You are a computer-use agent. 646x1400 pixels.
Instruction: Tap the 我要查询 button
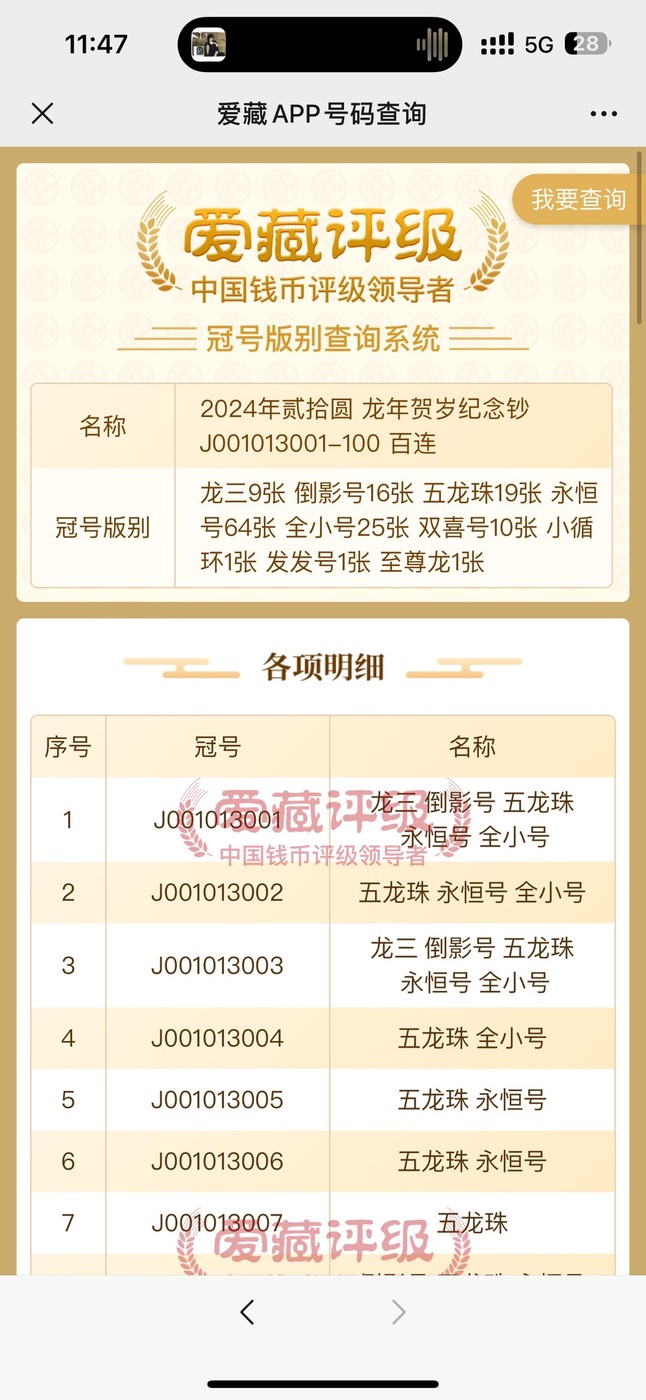(x=578, y=199)
